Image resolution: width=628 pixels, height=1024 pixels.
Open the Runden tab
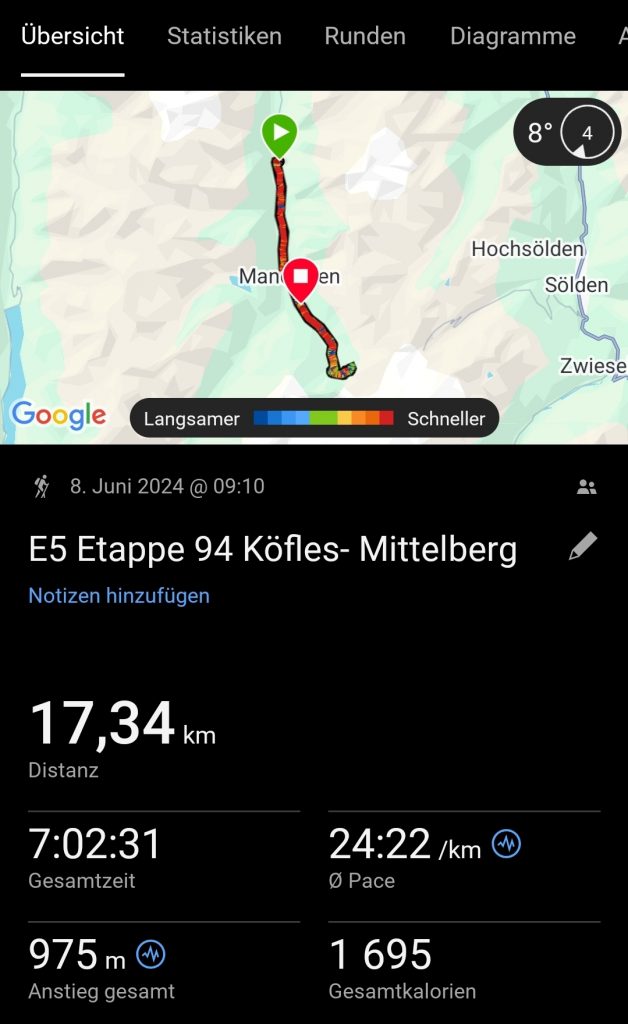365,37
